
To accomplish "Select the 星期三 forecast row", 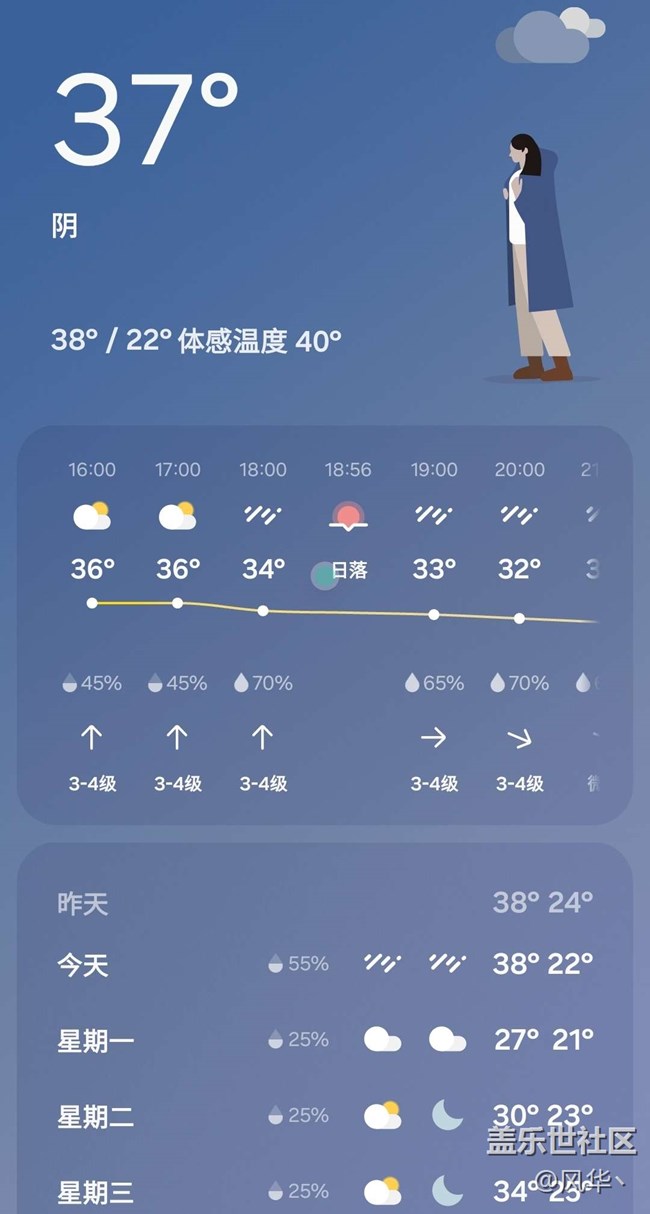I will coord(96,1192).
